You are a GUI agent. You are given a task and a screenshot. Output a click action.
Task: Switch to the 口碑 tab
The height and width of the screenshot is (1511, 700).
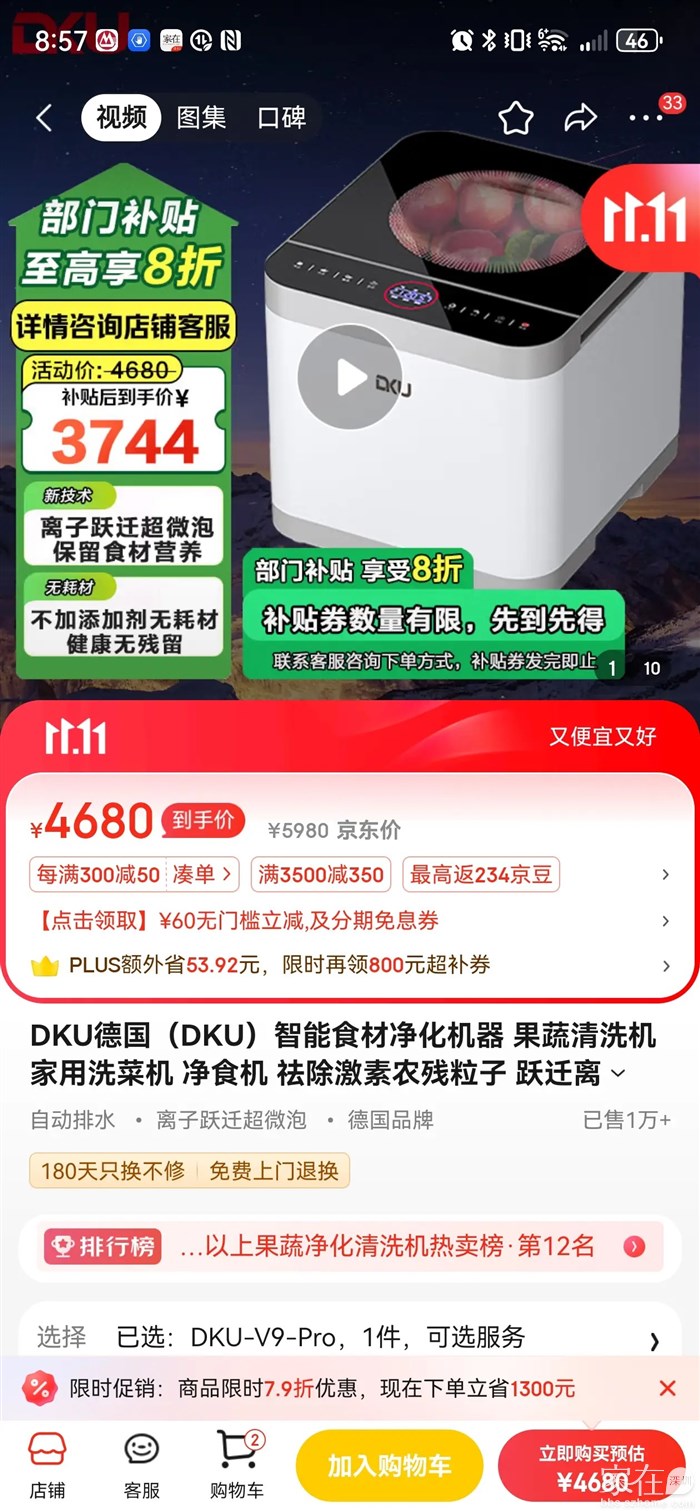[x=281, y=118]
